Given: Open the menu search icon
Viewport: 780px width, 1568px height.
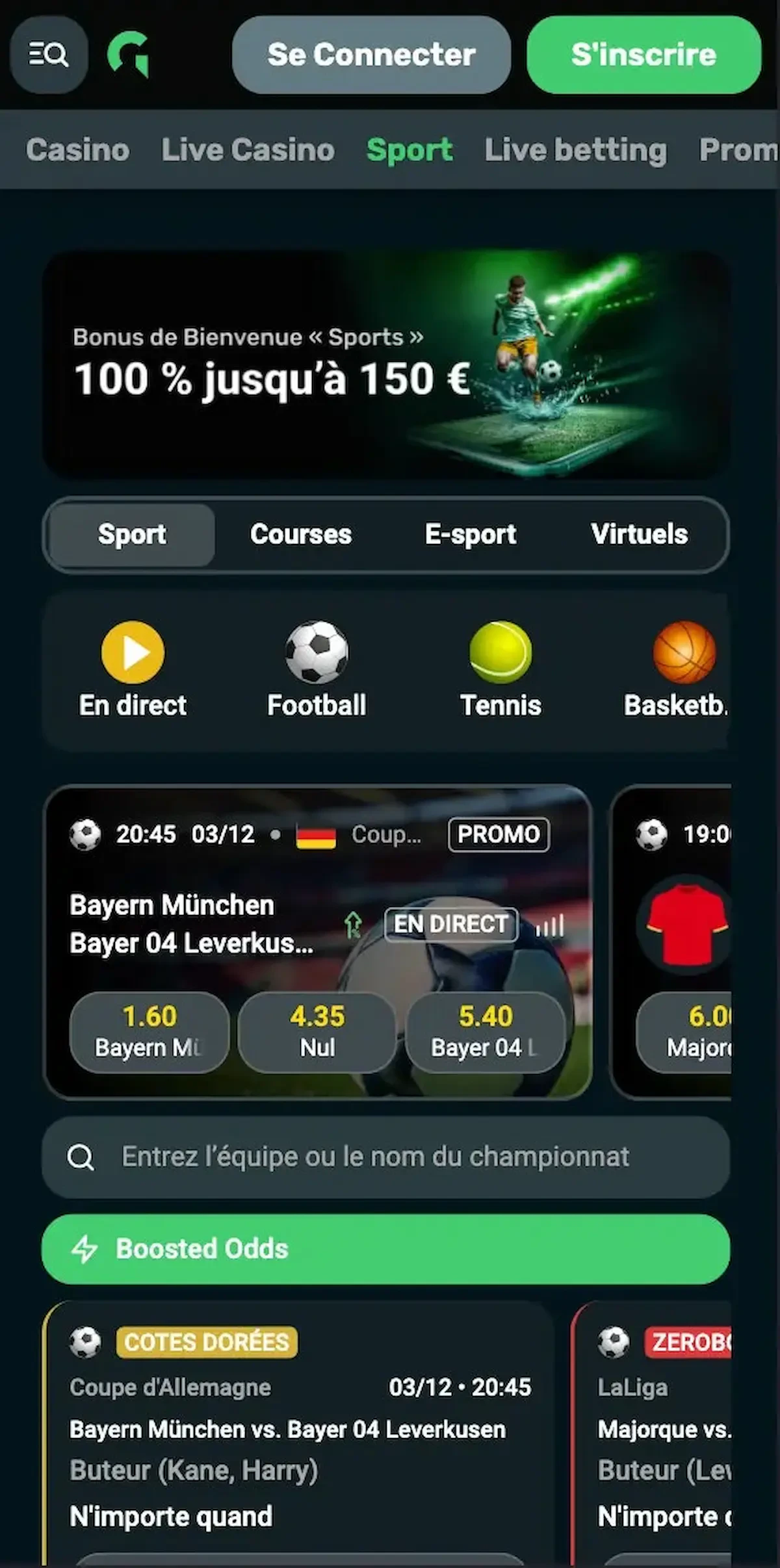Looking at the screenshot, I should click(x=49, y=55).
